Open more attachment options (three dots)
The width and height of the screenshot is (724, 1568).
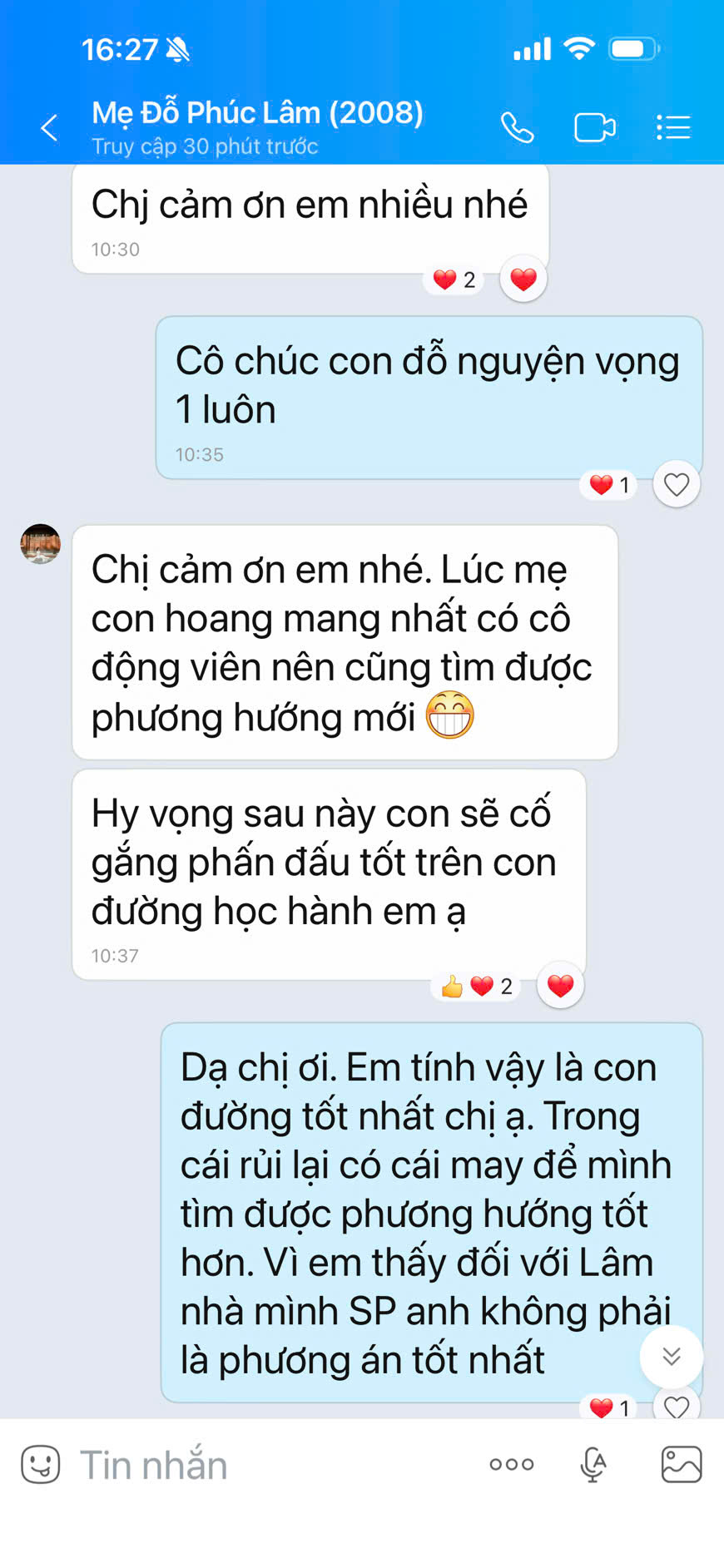coord(512,1465)
